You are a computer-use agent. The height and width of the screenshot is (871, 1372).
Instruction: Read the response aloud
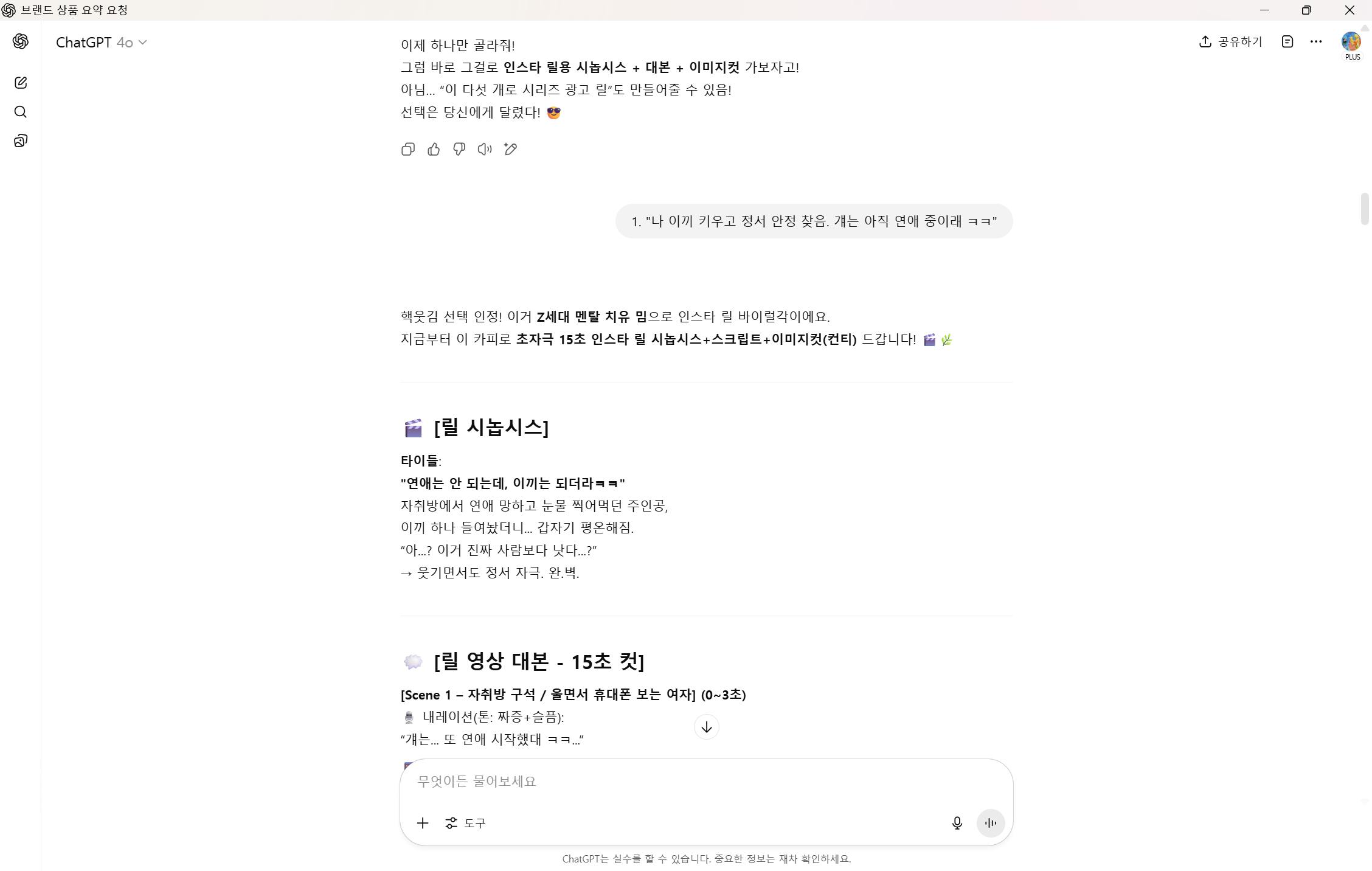(485, 150)
